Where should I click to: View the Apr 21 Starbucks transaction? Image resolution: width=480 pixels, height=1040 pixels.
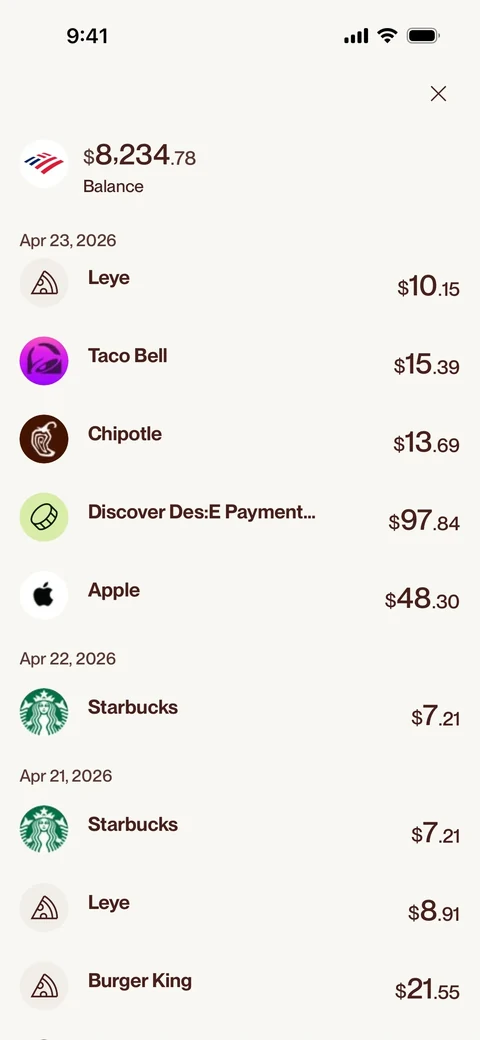[x=240, y=830]
